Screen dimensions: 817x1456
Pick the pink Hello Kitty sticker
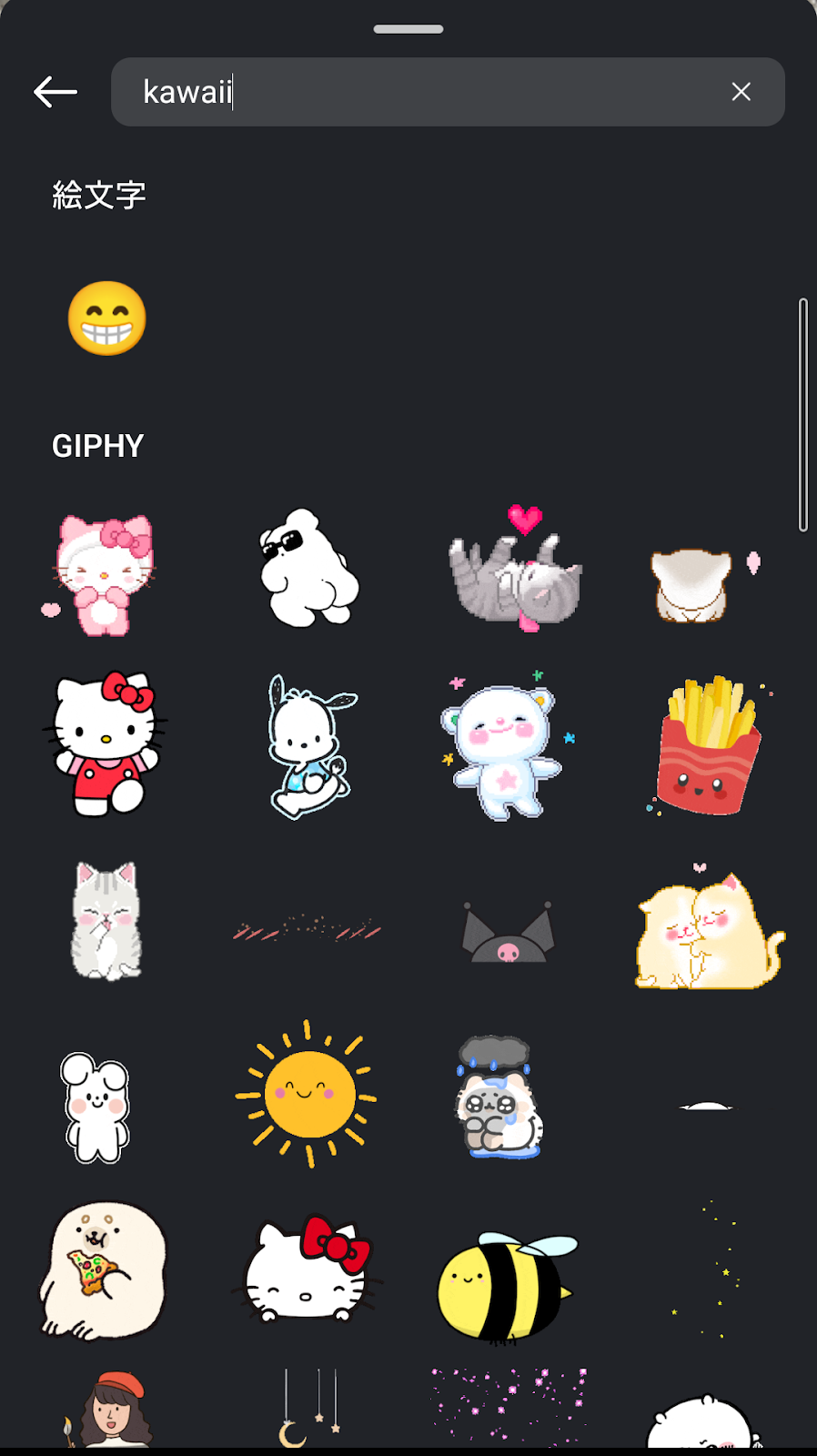coord(103,573)
